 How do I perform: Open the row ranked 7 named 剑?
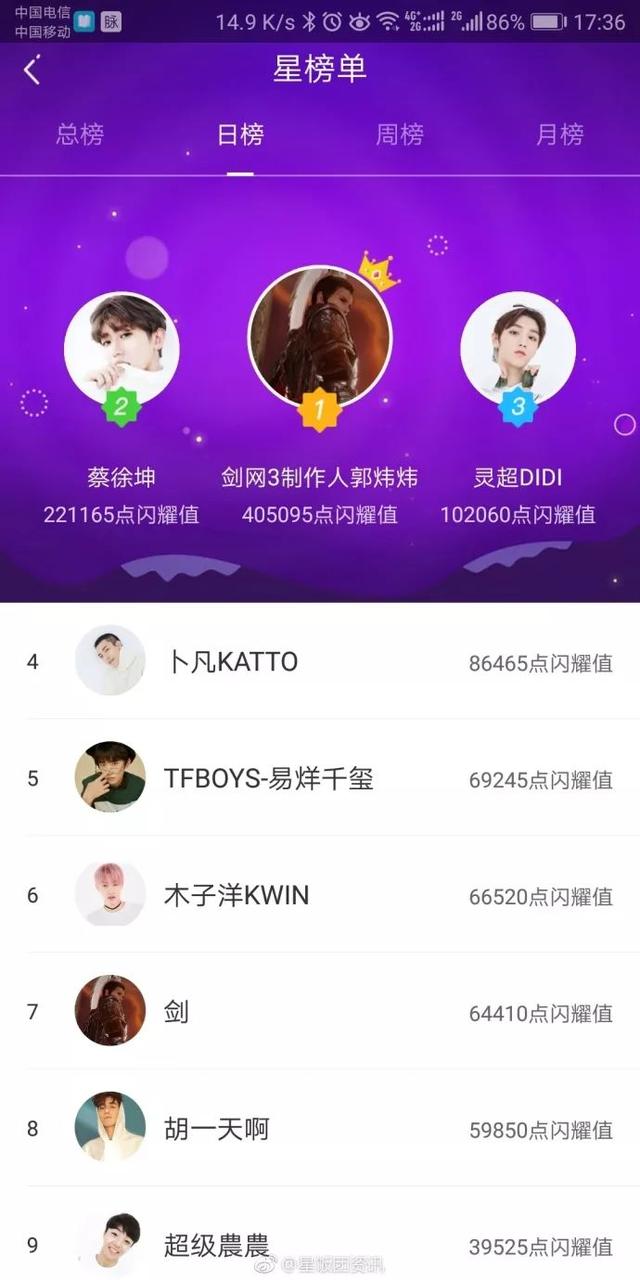(x=320, y=1011)
